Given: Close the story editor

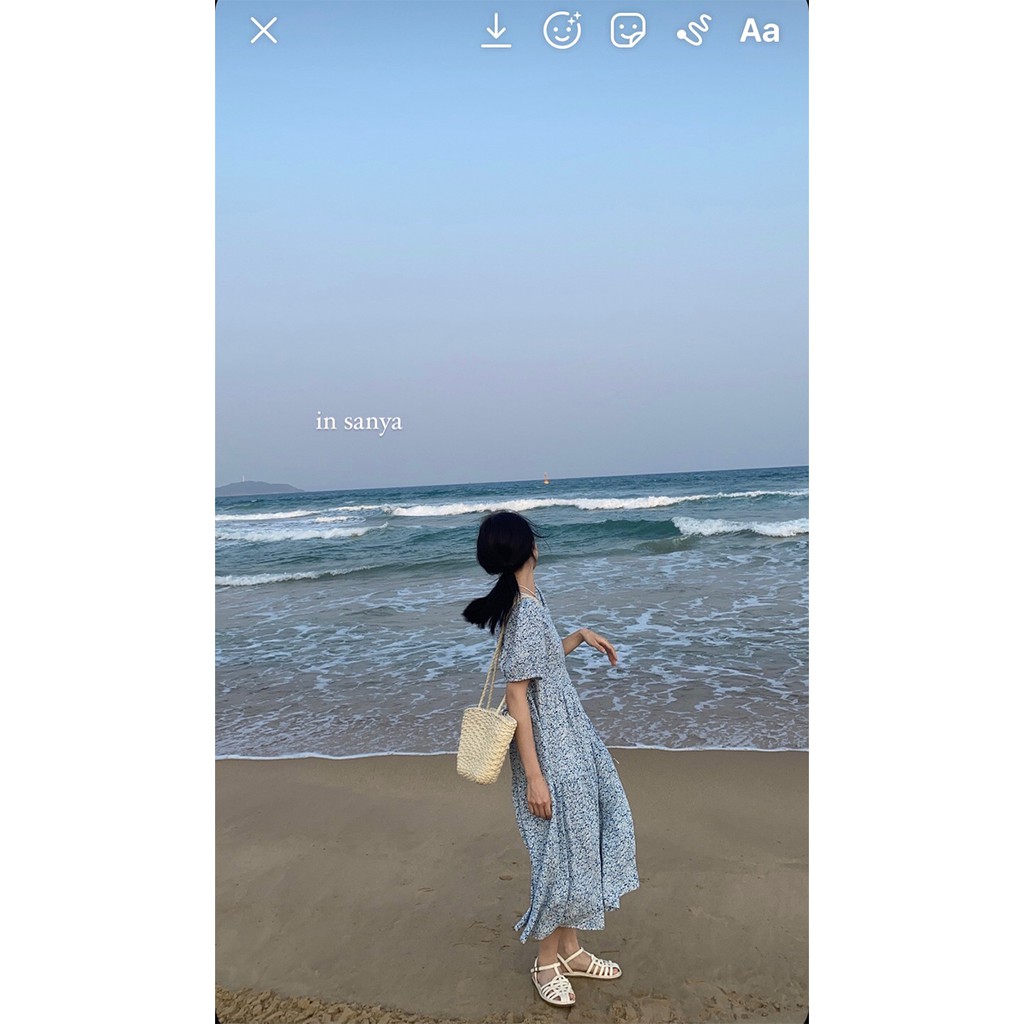Looking at the screenshot, I should click(x=264, y=30).
